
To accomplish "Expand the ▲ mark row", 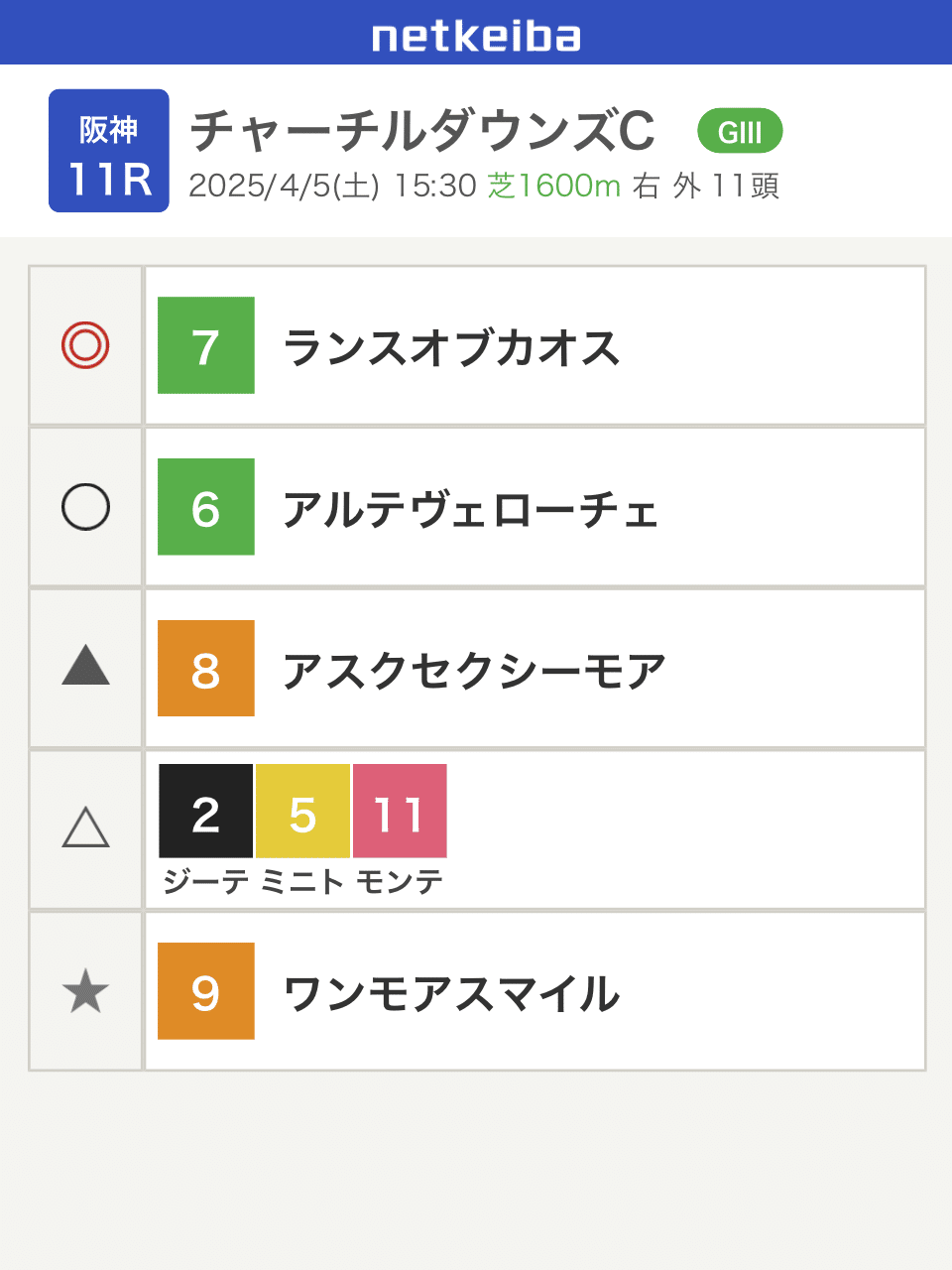I will click(x=85, y=669).
